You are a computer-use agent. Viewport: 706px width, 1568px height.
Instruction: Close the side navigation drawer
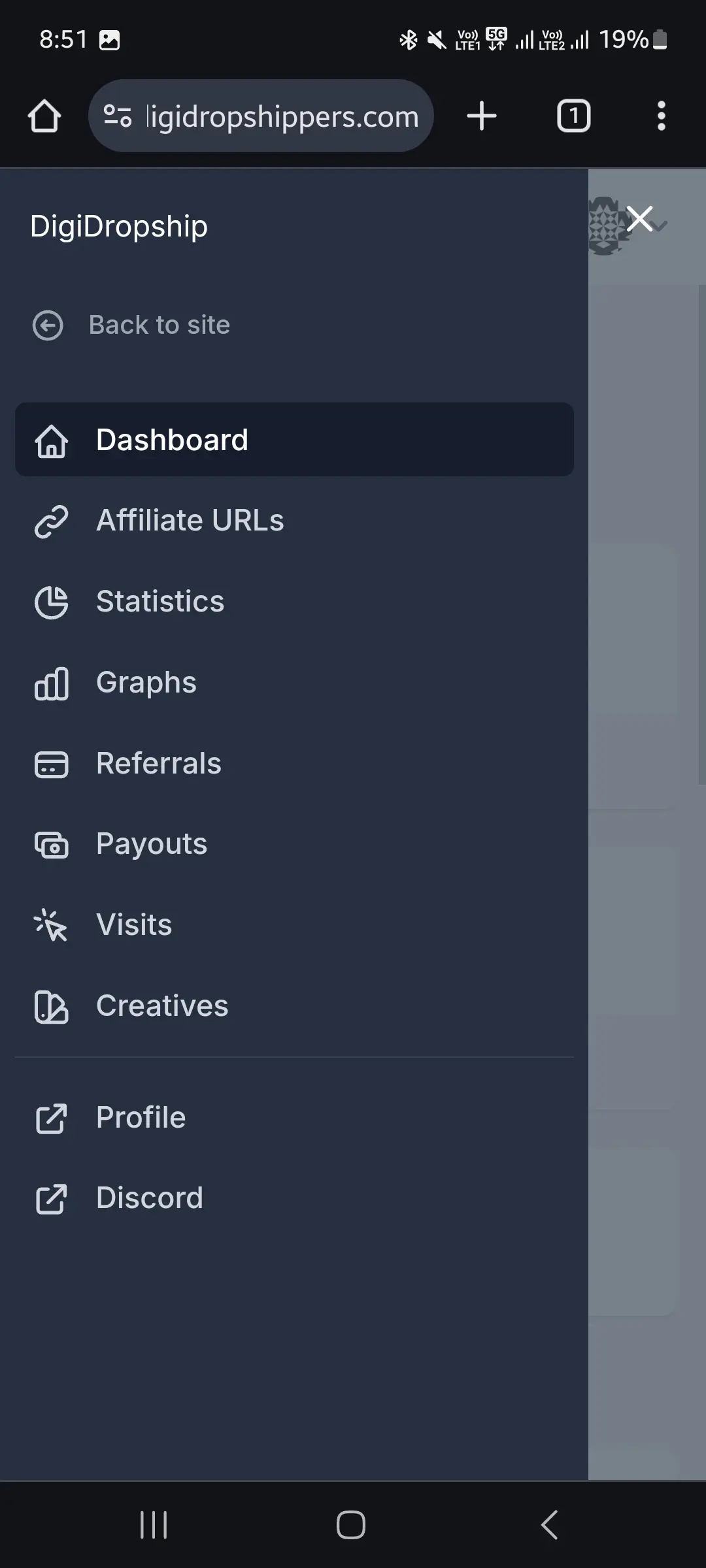(639, 219)
